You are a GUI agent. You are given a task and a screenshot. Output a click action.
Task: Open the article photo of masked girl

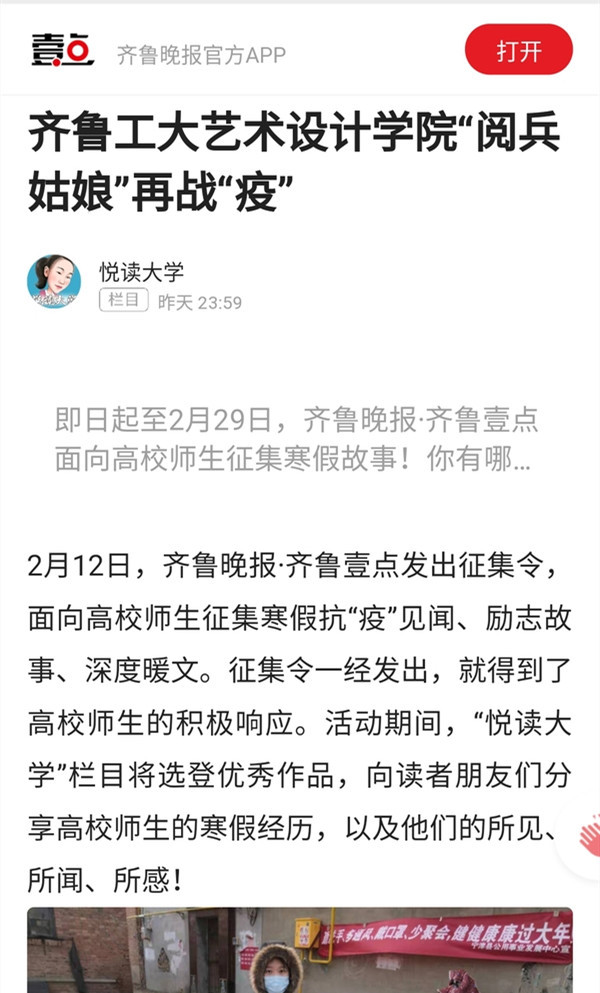(299, 950)
